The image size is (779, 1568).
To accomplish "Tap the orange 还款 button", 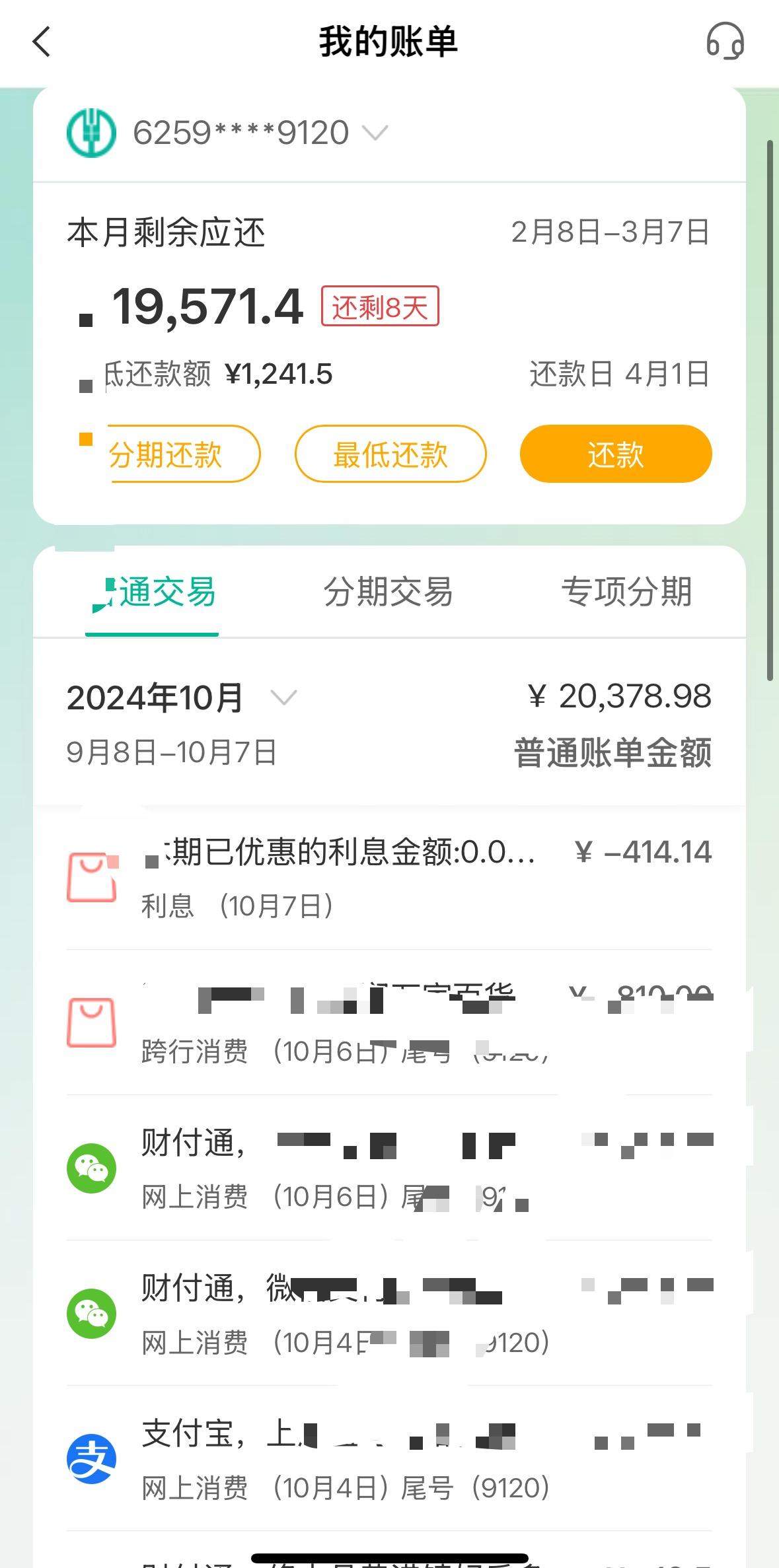I will tap(616, 454).
